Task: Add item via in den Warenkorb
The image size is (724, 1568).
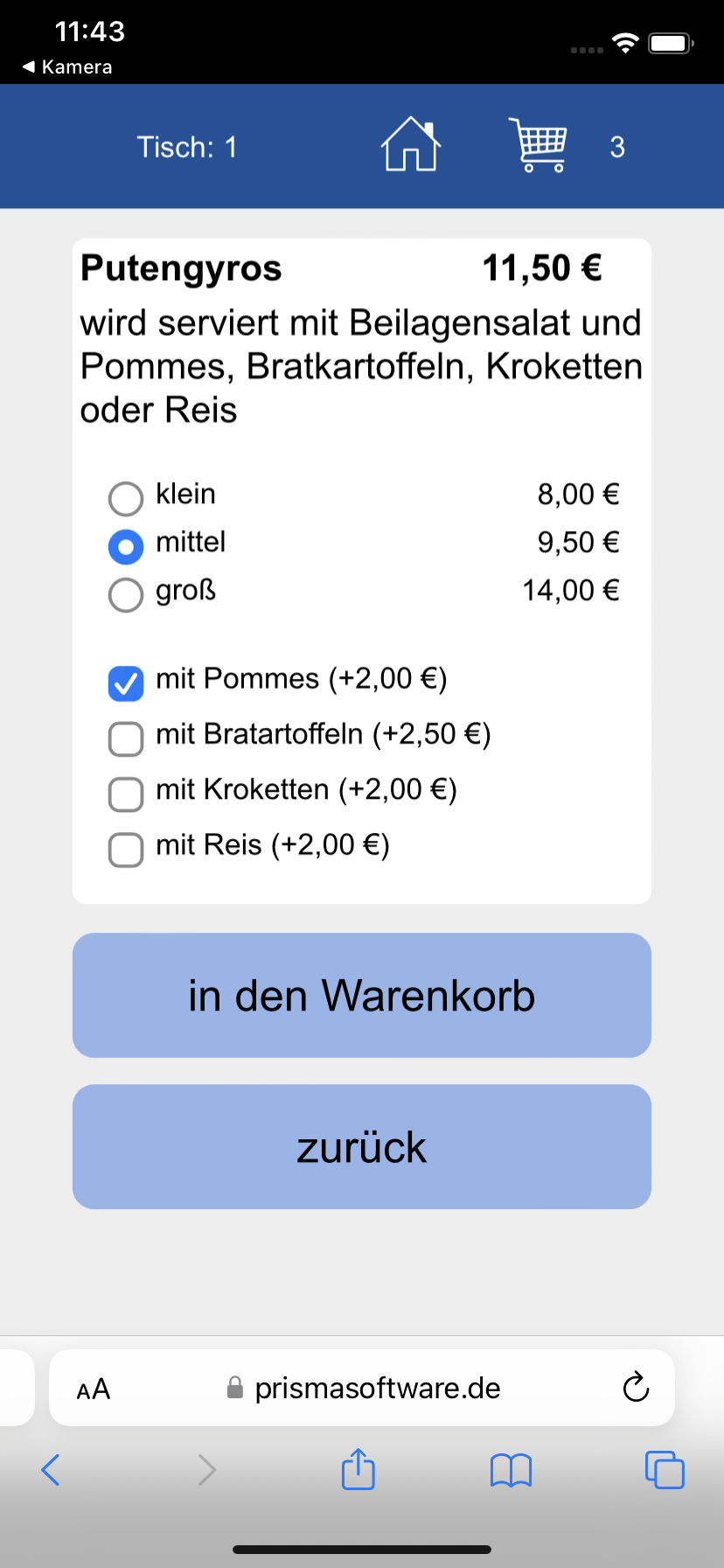Action: point(362,995)
